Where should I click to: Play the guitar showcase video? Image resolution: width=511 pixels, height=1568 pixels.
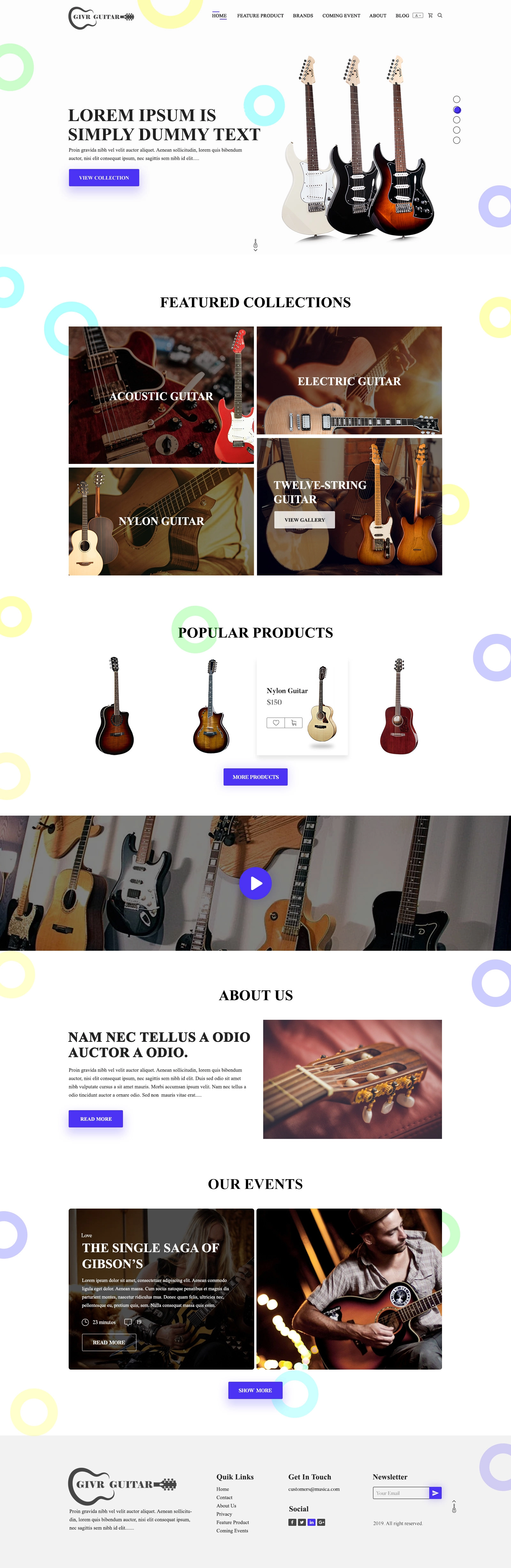256,883
